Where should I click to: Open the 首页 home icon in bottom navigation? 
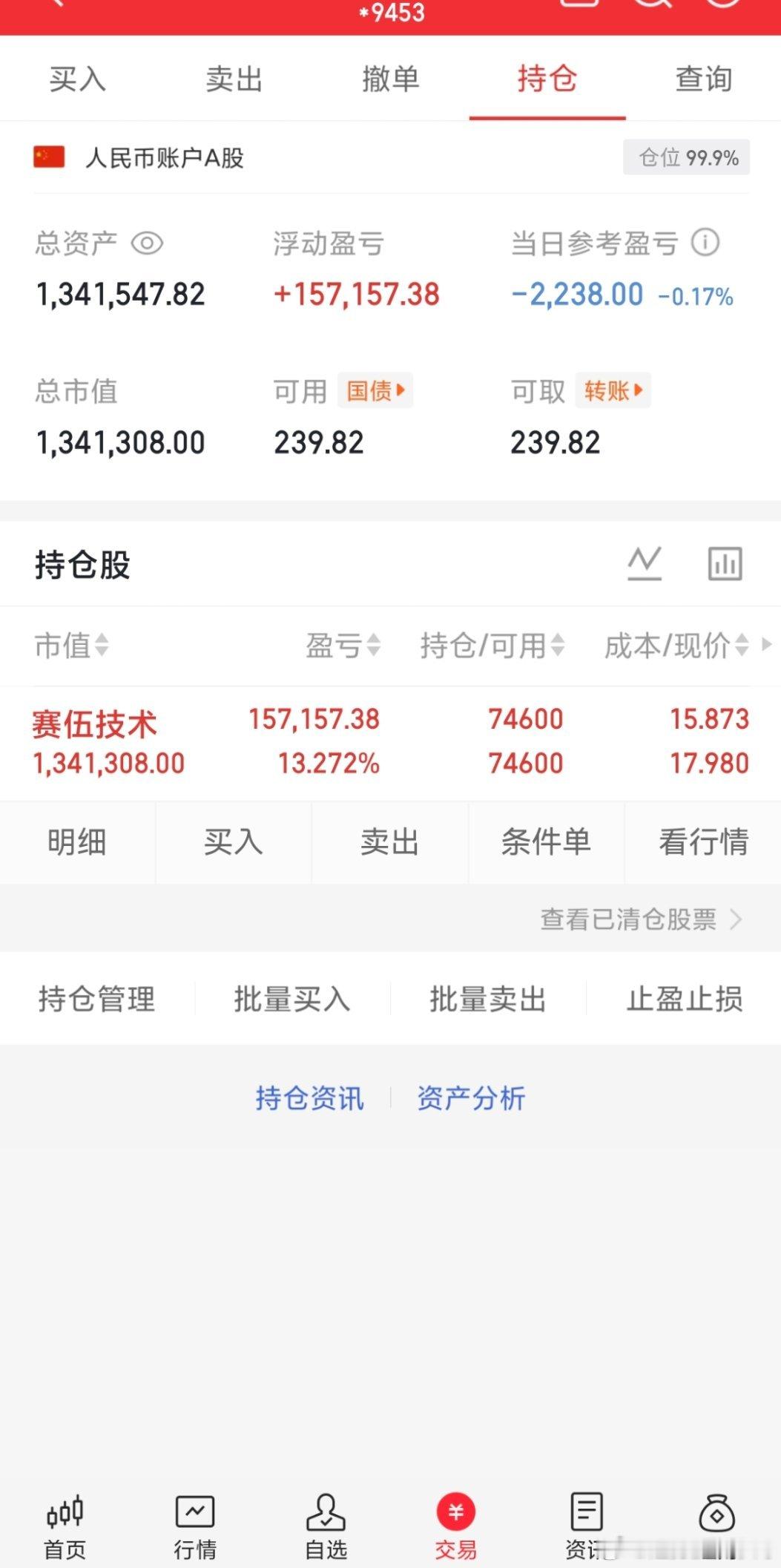click(65, 1514)
